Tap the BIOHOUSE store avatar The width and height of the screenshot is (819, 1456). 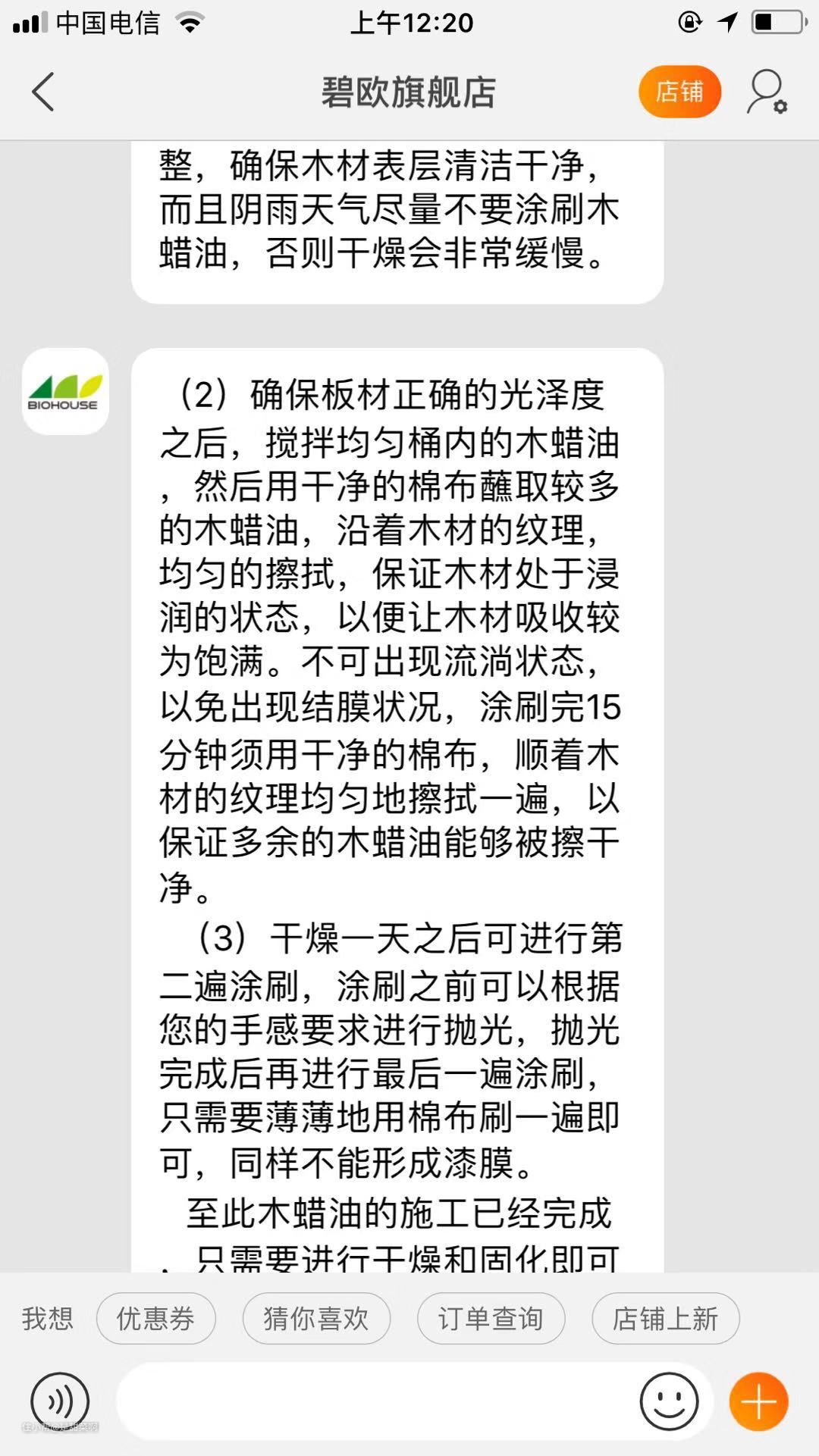(65, 391)
